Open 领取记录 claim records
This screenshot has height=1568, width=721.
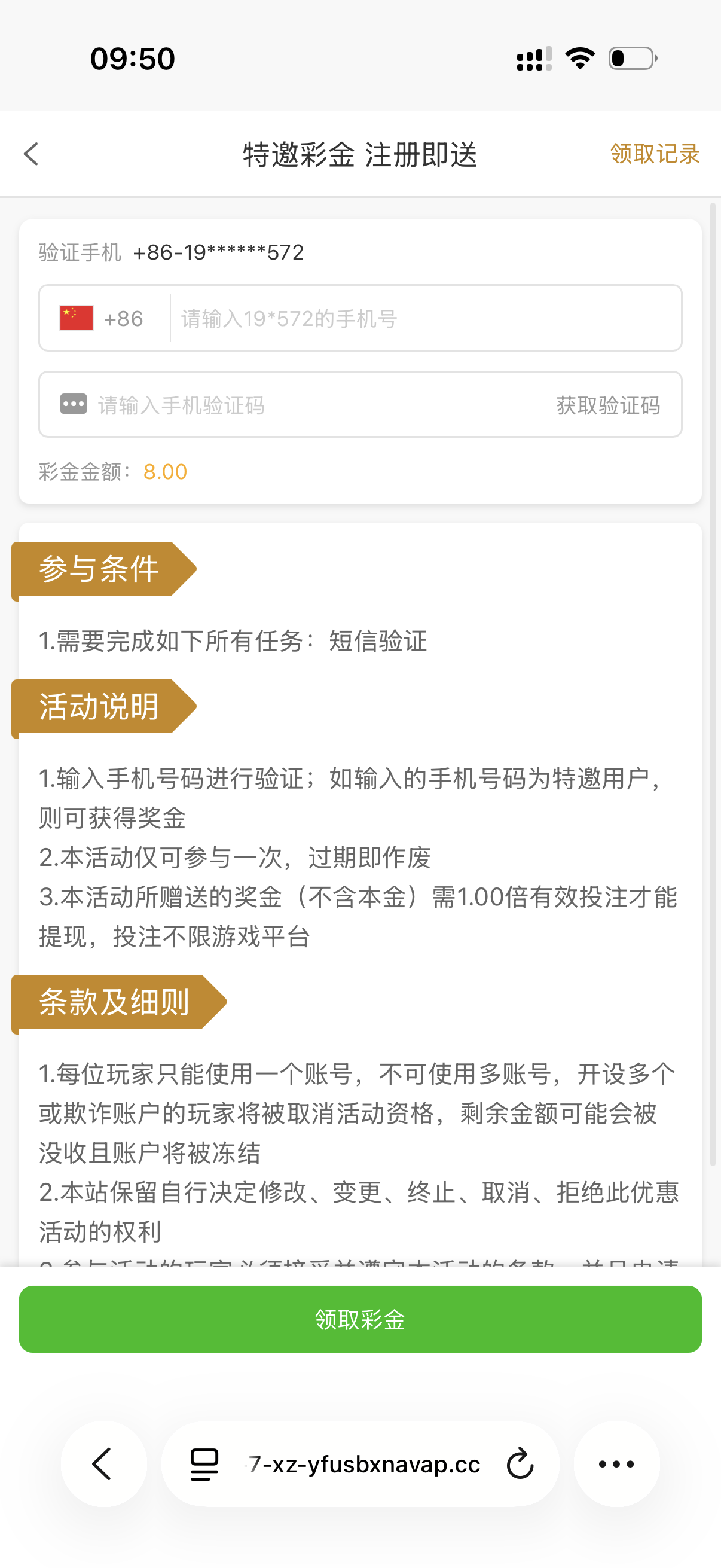(x=654, y=154)
